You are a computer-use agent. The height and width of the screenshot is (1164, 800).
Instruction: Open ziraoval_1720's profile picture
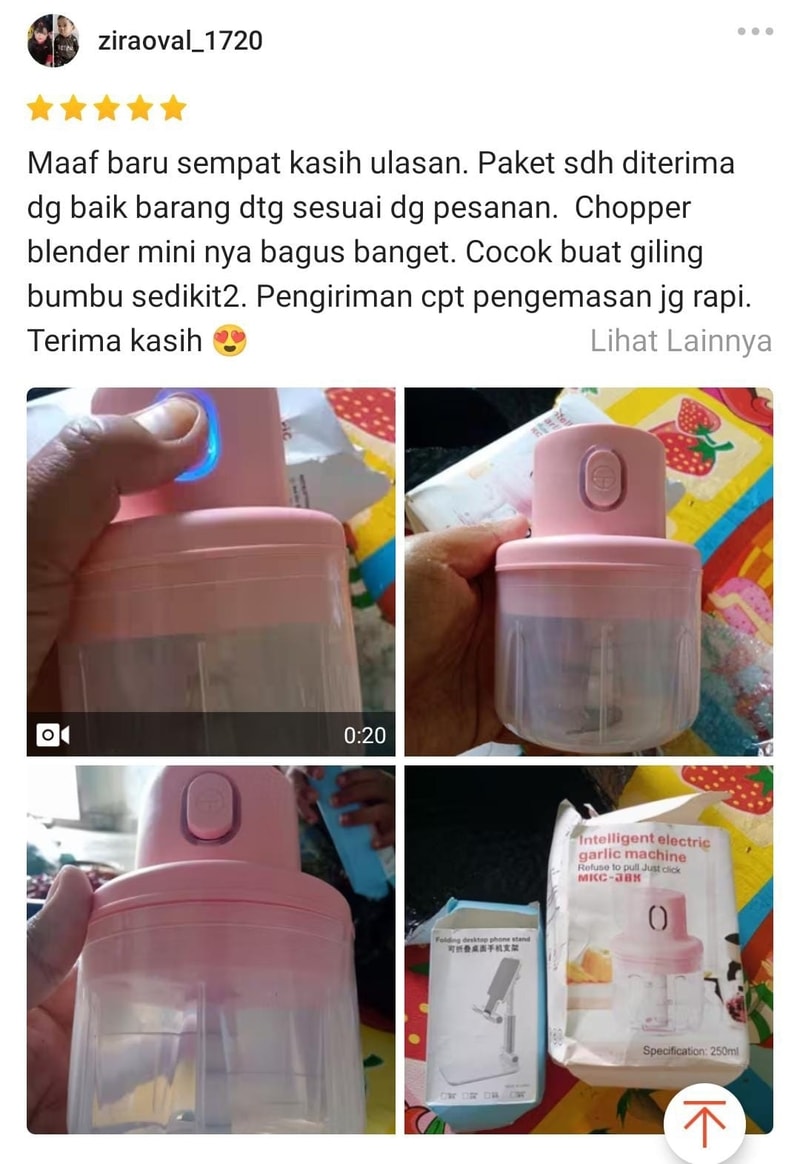[53, 41]
